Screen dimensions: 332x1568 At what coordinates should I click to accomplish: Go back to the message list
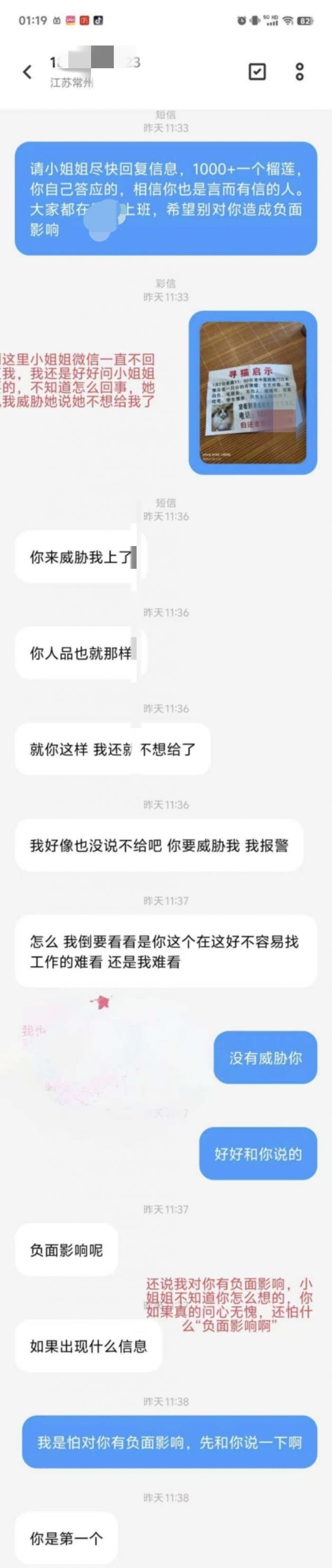coord(27,72)
